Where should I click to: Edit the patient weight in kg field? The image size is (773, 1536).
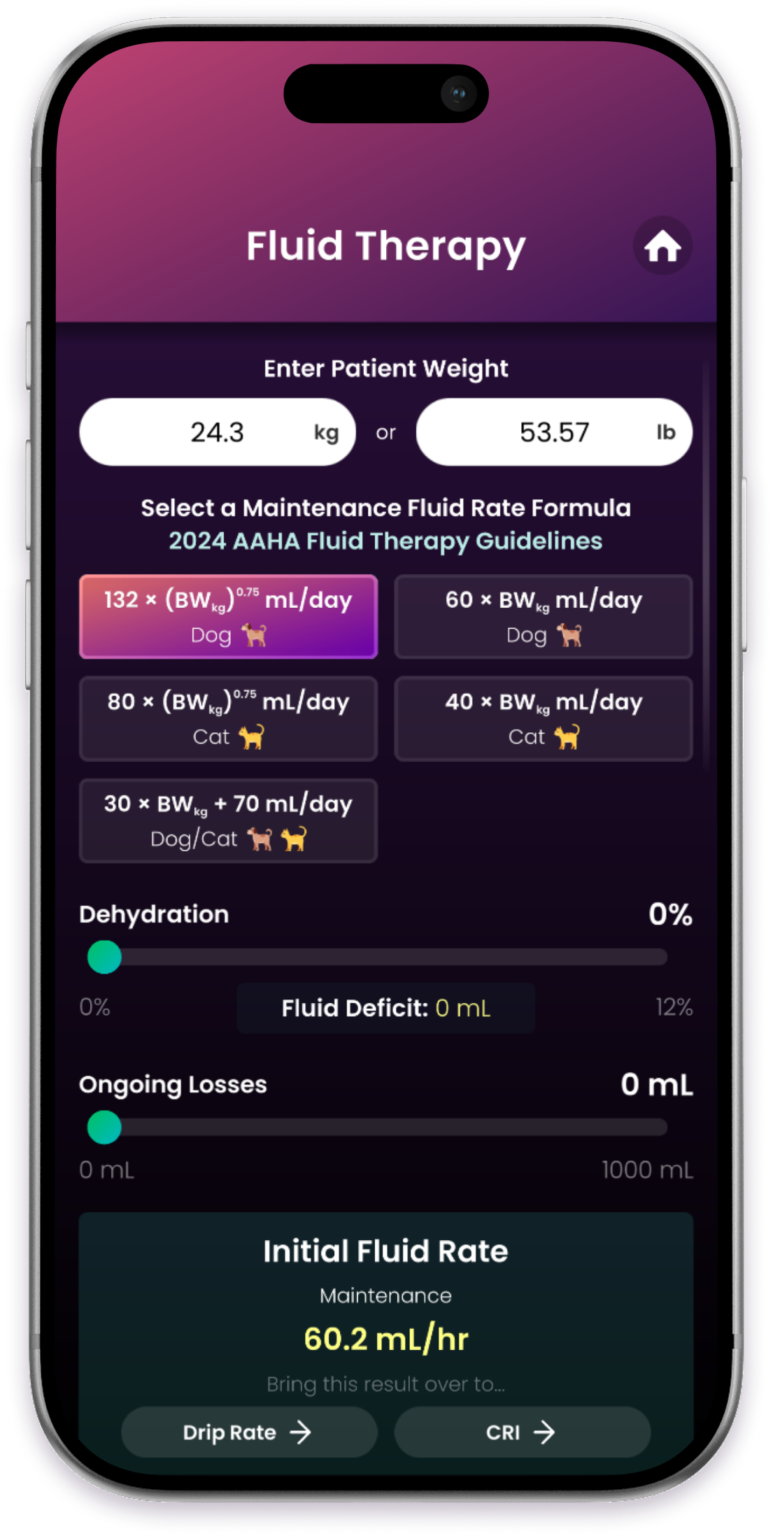coord(217,432)
